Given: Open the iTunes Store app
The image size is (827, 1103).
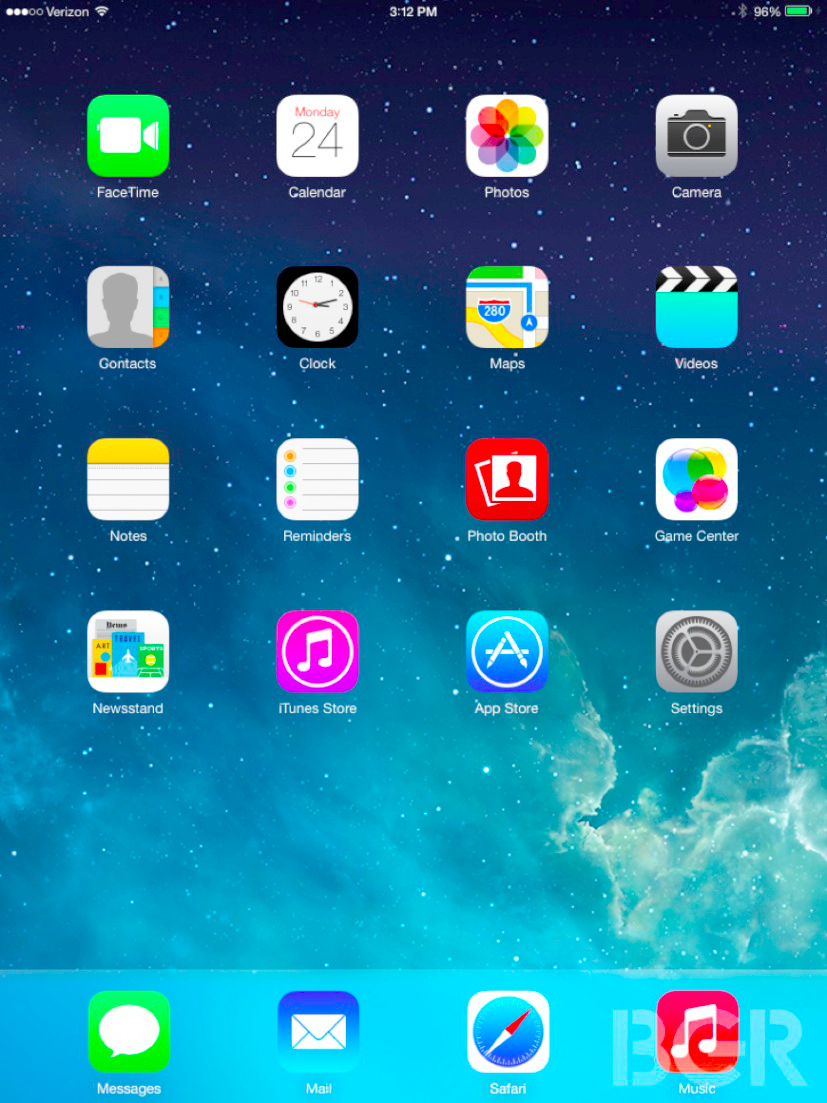Looking at the screenshot, I should click(x=317, y=651).
